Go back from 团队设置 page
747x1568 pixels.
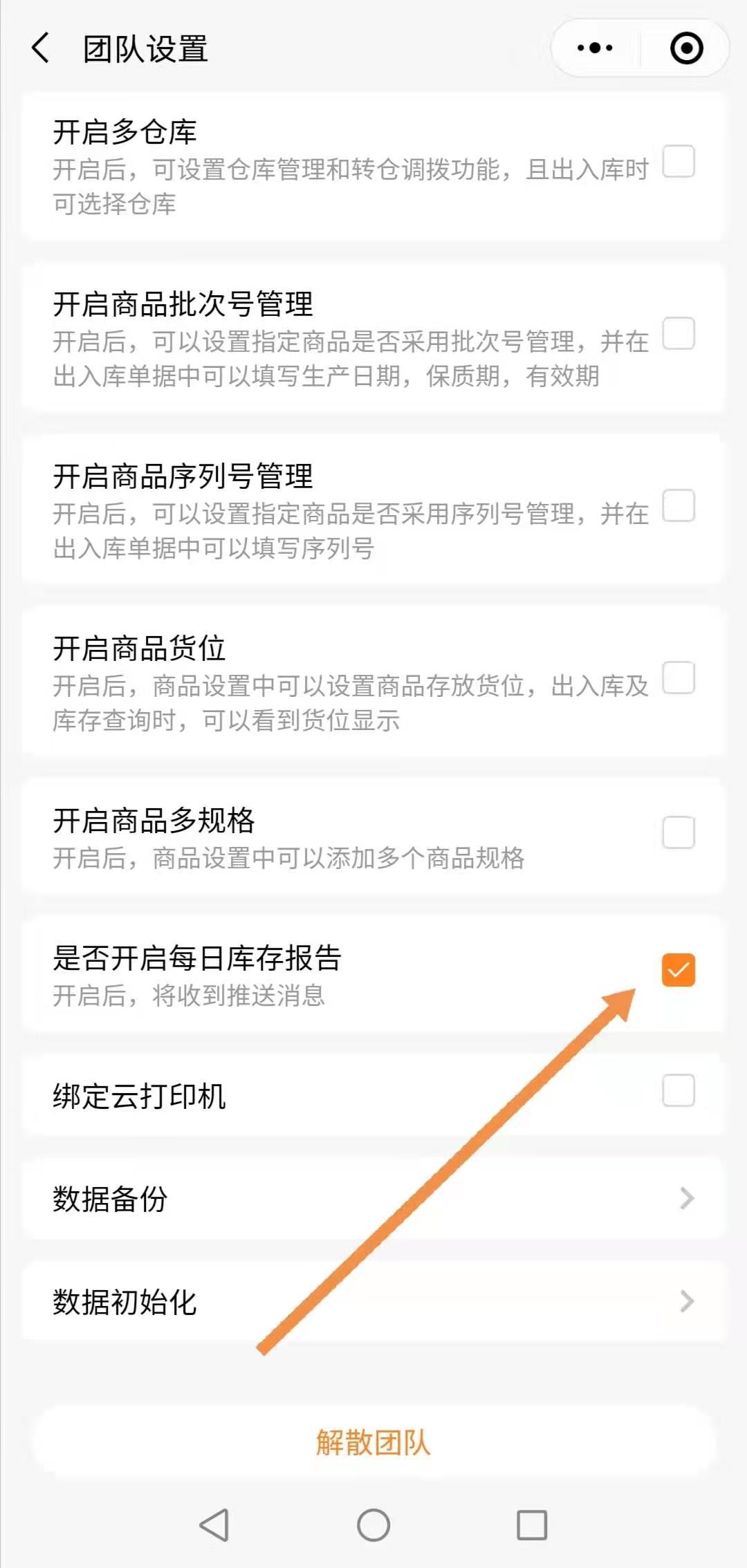pyautogui.click(x=41, y=48)
